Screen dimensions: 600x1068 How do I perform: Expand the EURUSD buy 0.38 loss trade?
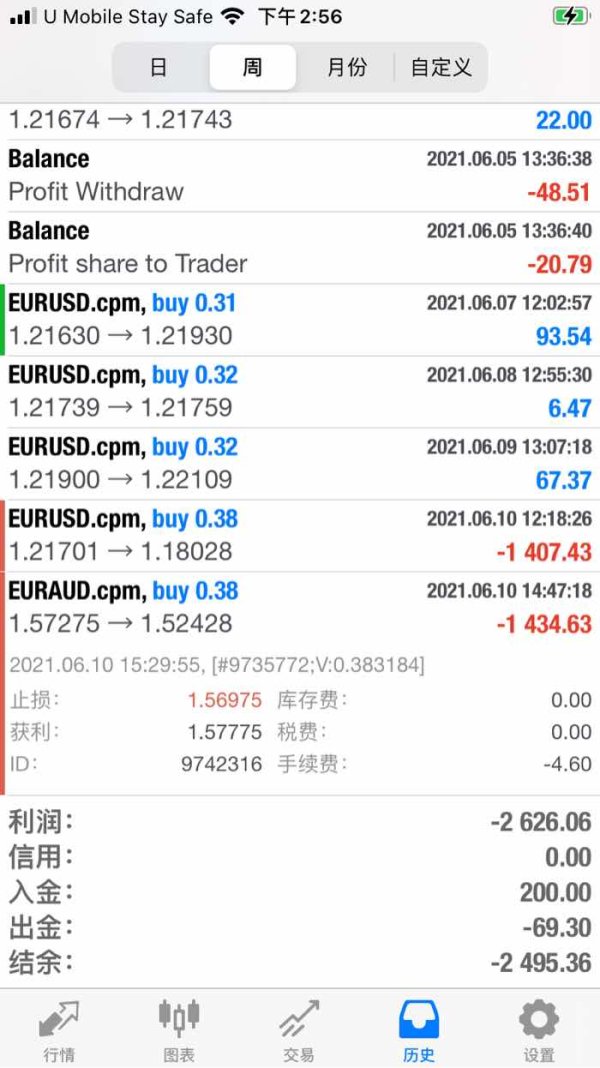300,535
